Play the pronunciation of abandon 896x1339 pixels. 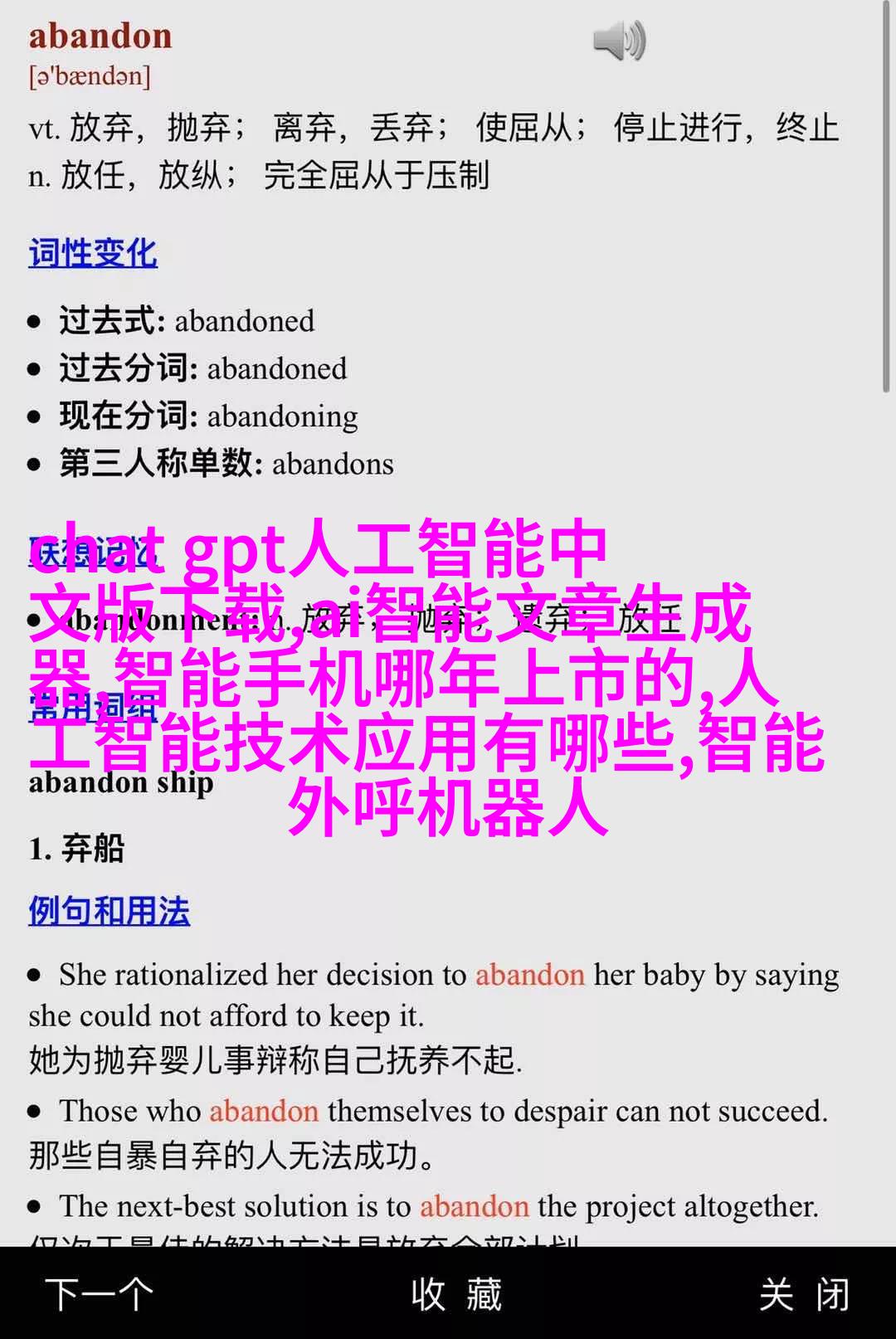point(619,41)
